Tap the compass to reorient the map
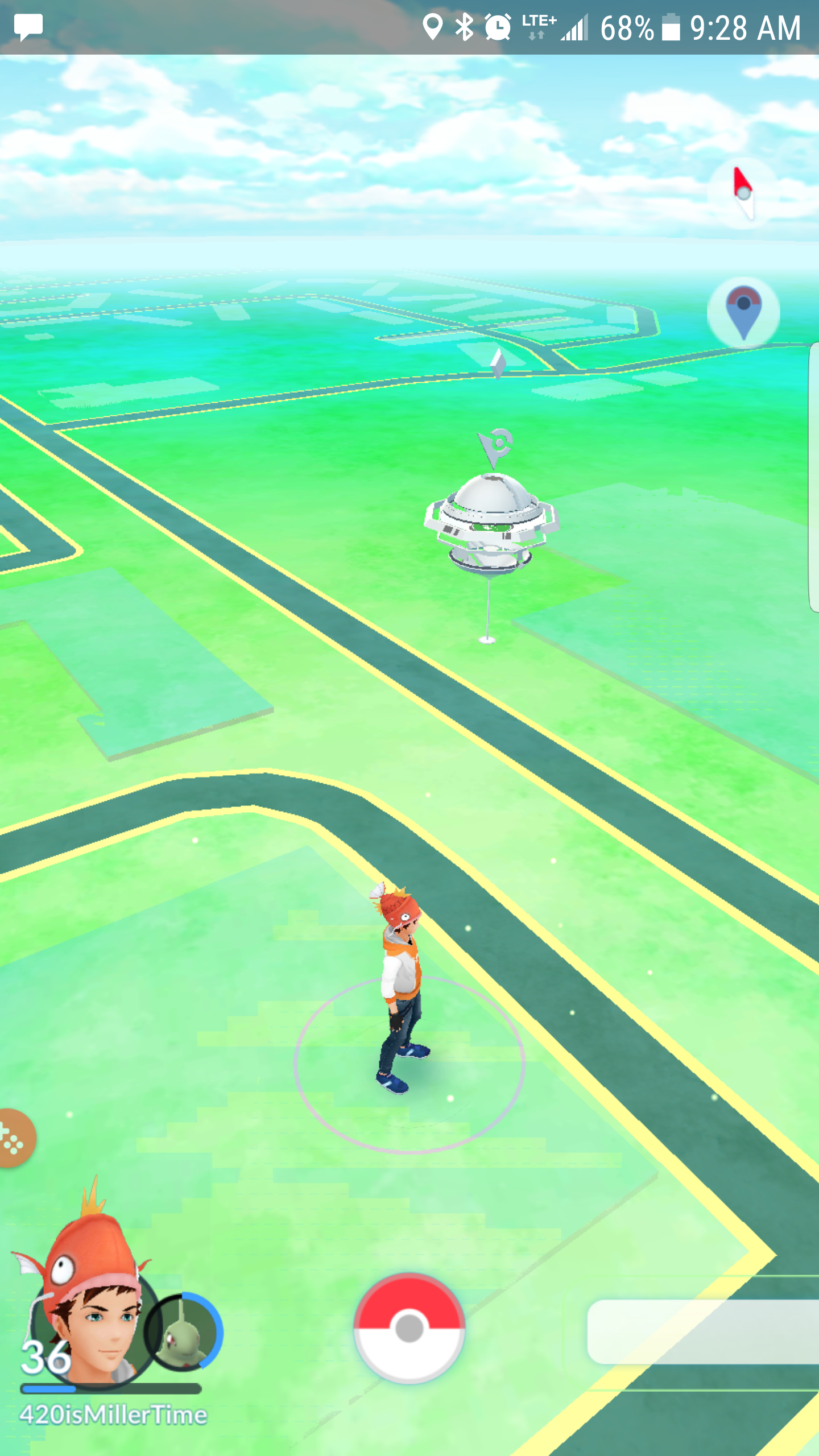Screen dimensions: 819x1456 pos(743,193)
